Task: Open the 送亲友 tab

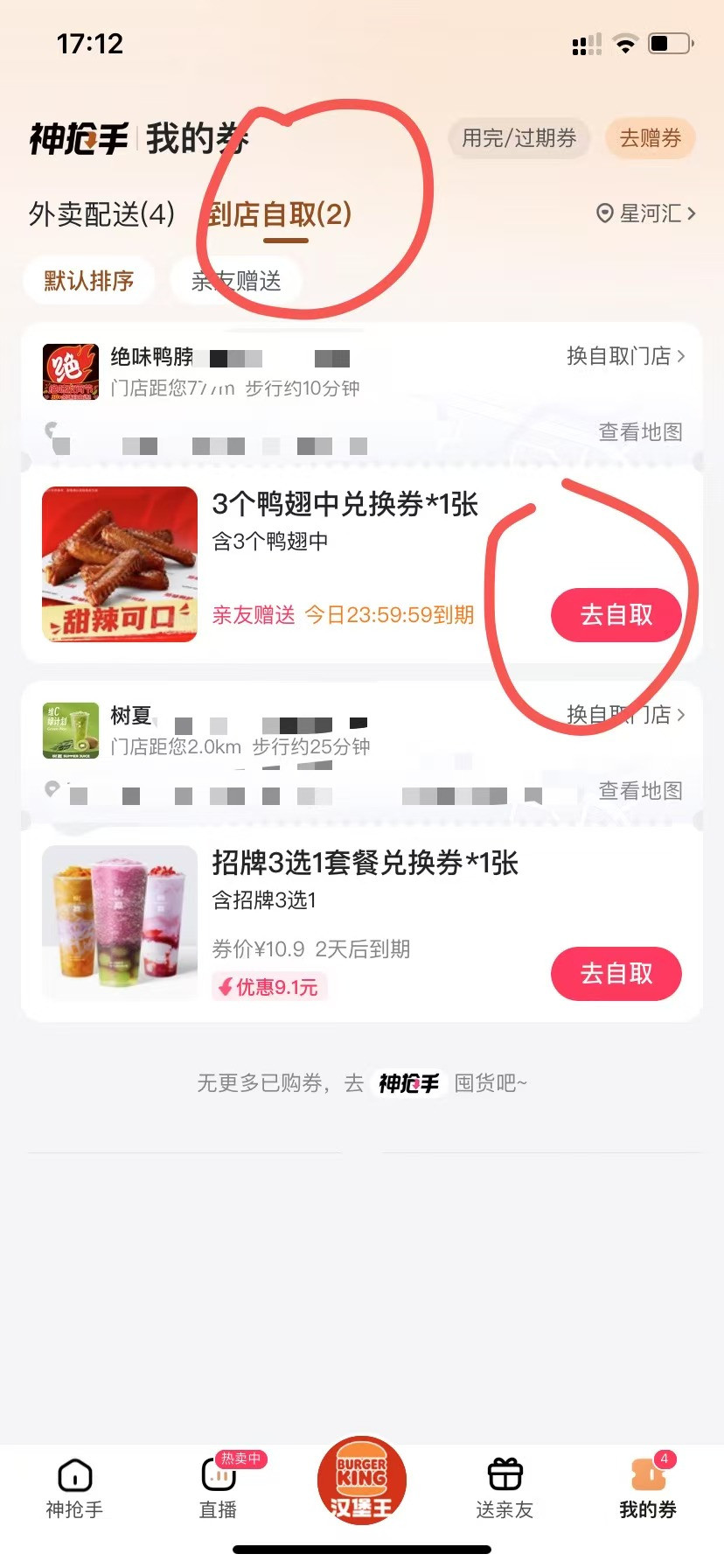Action: [x=505, y=1487]
